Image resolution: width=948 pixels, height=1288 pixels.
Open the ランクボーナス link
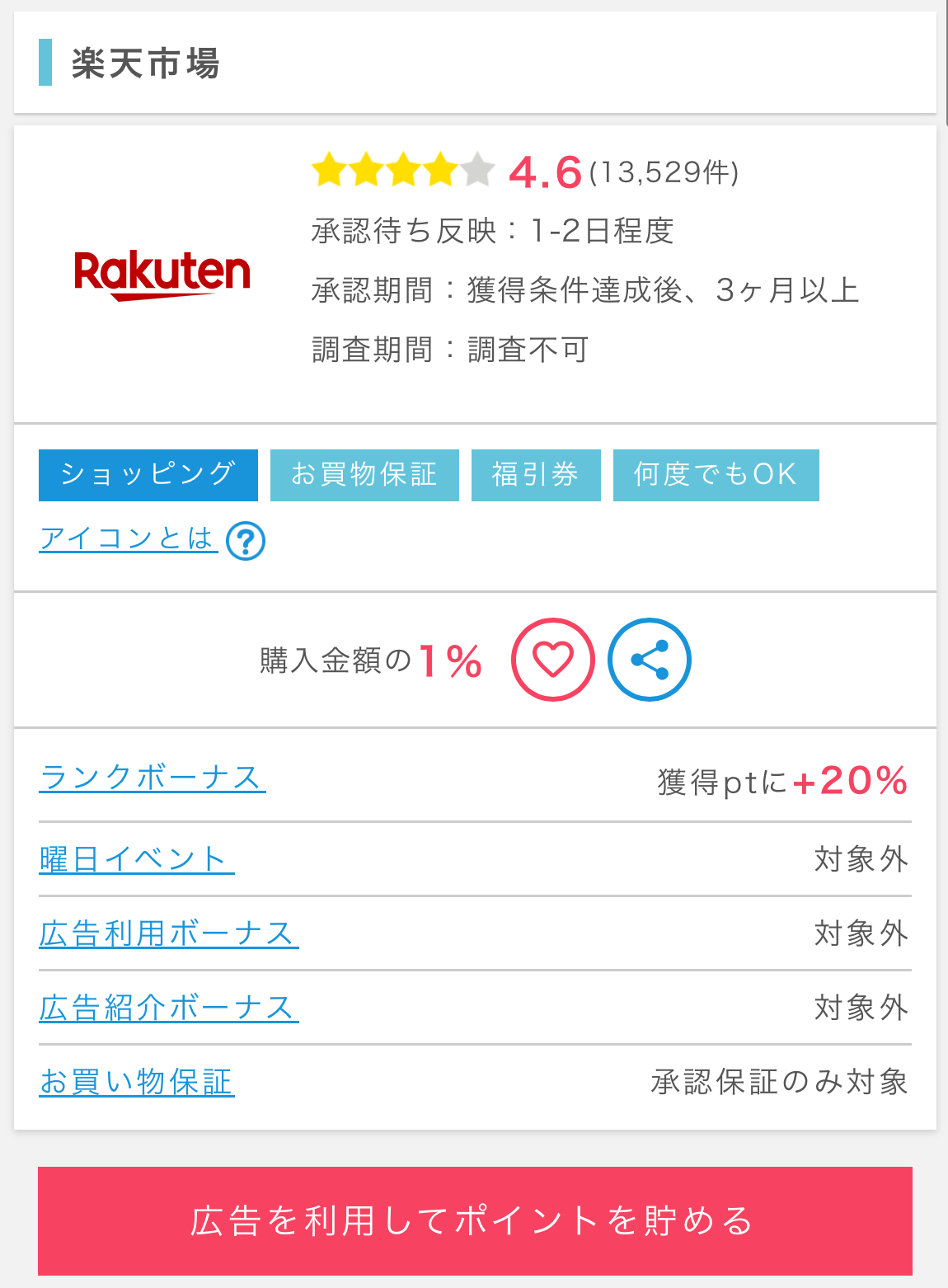click(x=152, y=778)
